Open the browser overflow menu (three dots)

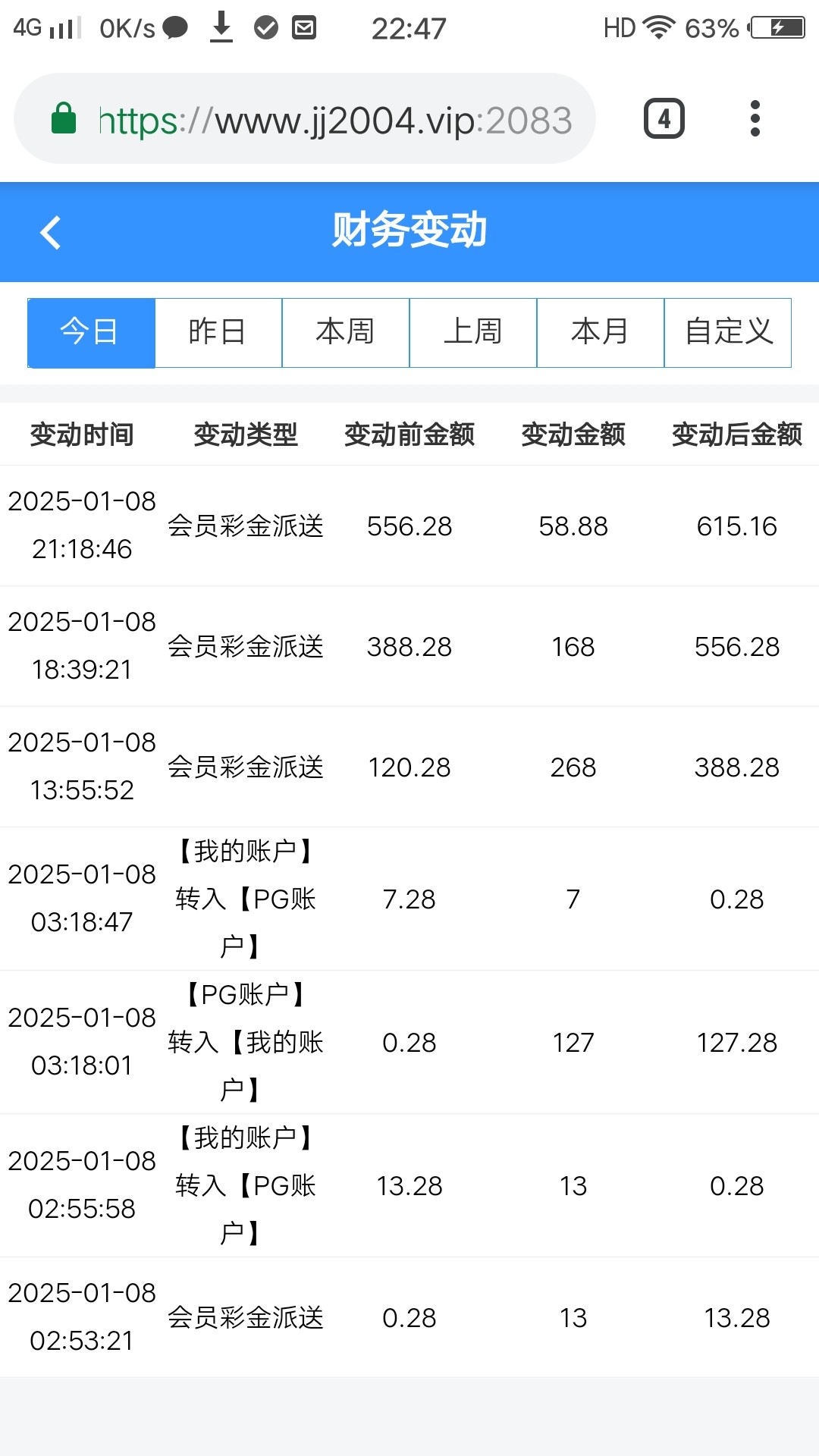[x=755, y=118]
